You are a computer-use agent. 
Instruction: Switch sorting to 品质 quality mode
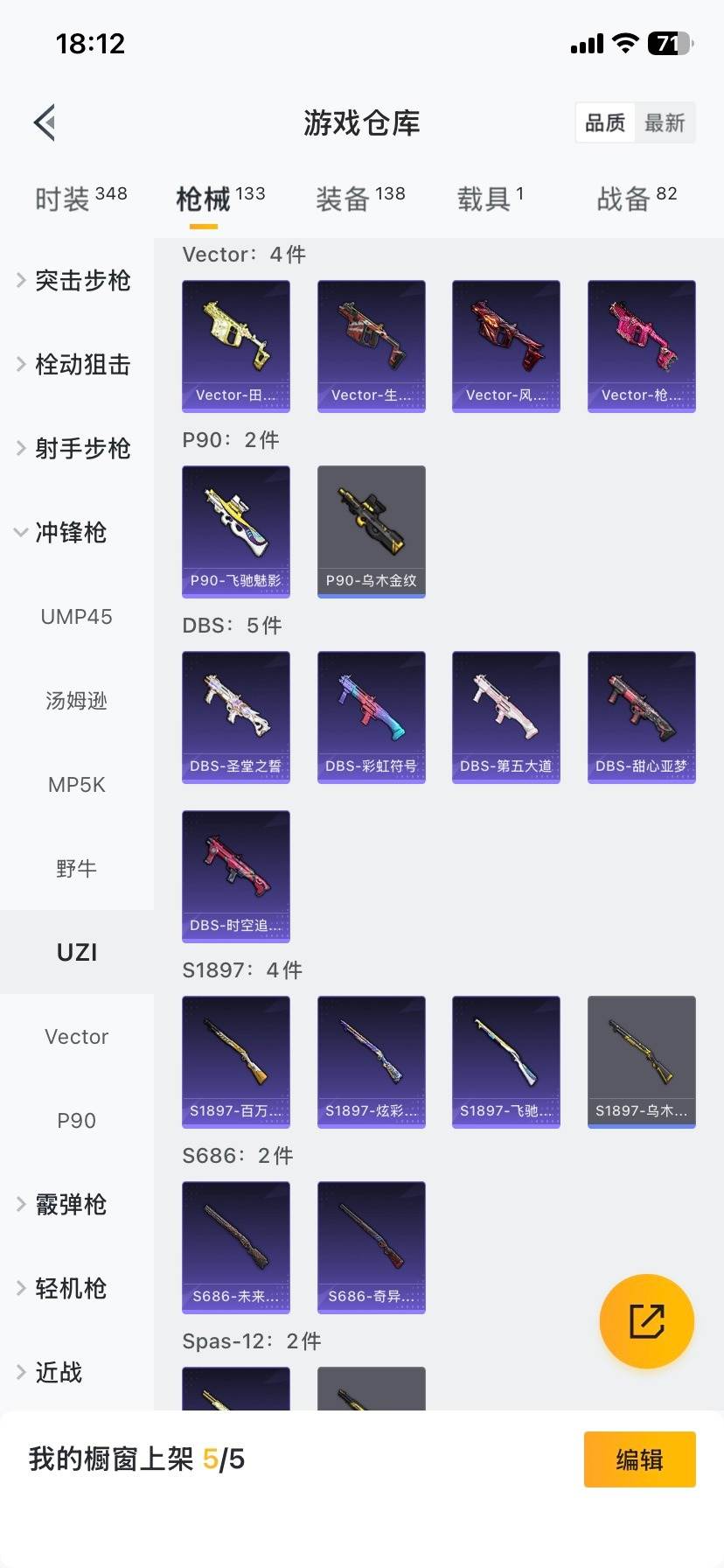pos(604,123)
